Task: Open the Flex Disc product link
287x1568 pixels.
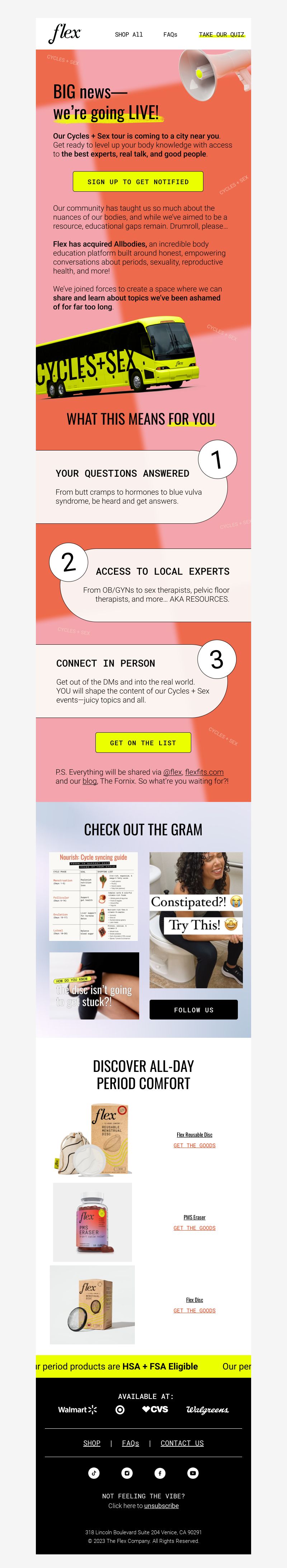Action: coord(194,1299)
